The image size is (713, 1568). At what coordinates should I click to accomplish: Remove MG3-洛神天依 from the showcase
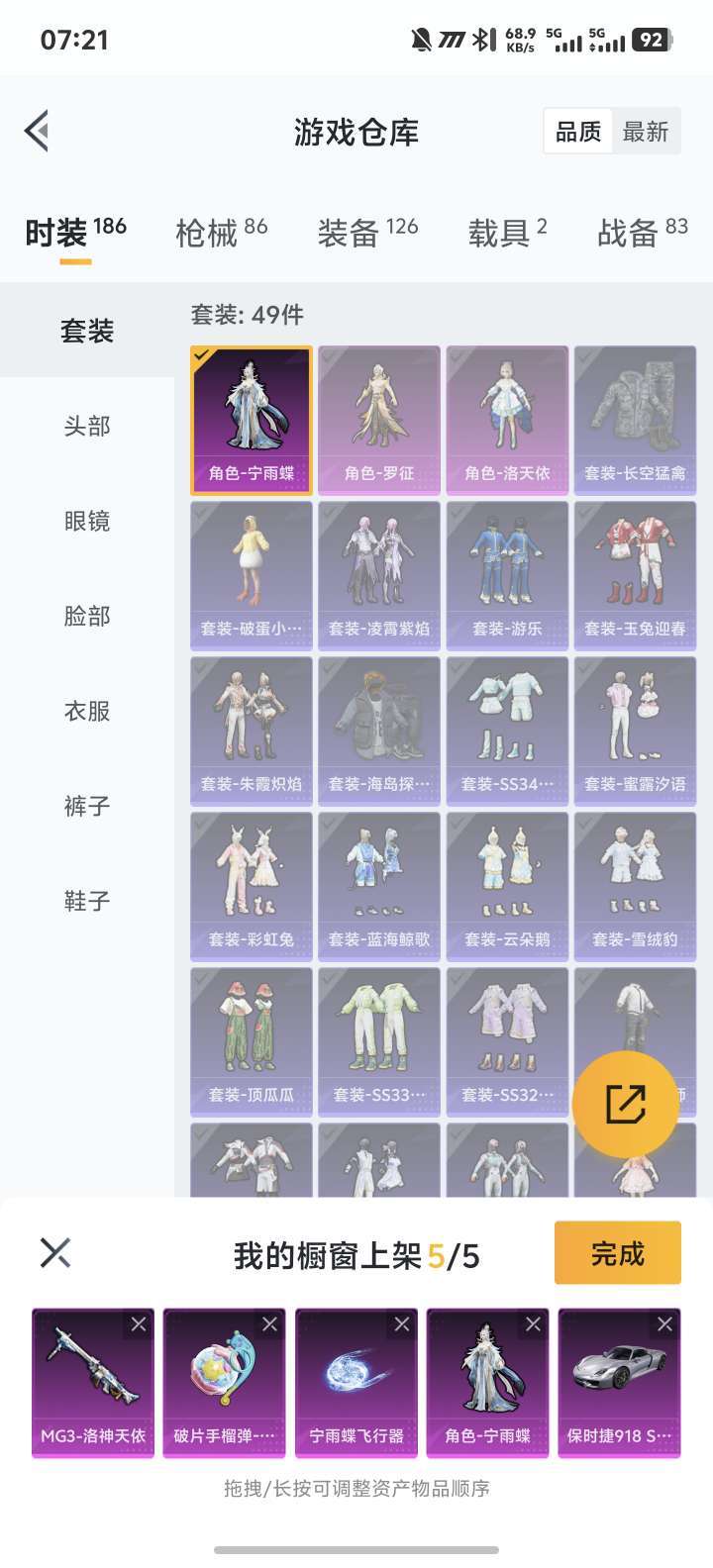click(139, 1323)
